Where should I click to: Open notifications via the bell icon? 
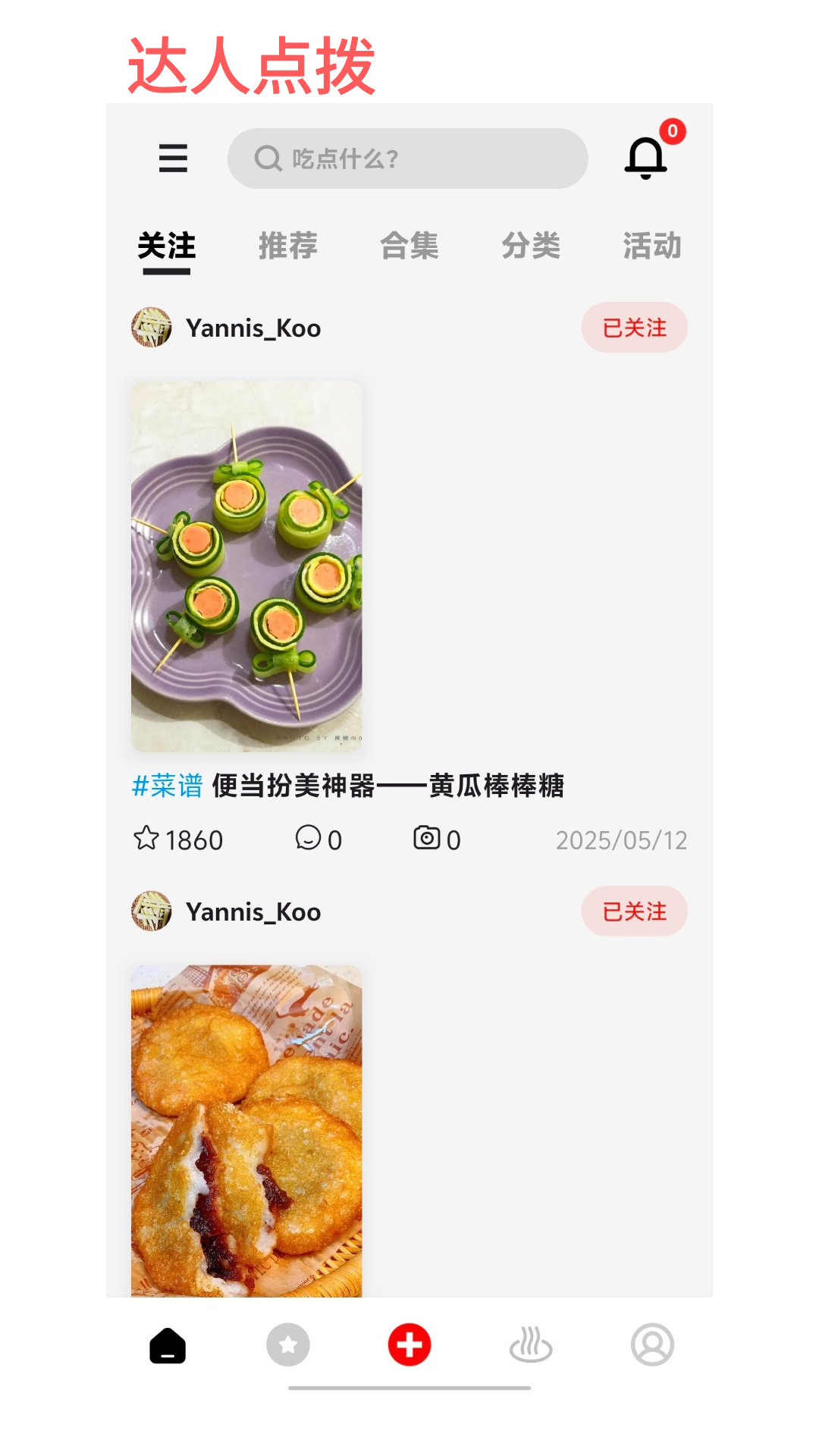tap(646, 158)
